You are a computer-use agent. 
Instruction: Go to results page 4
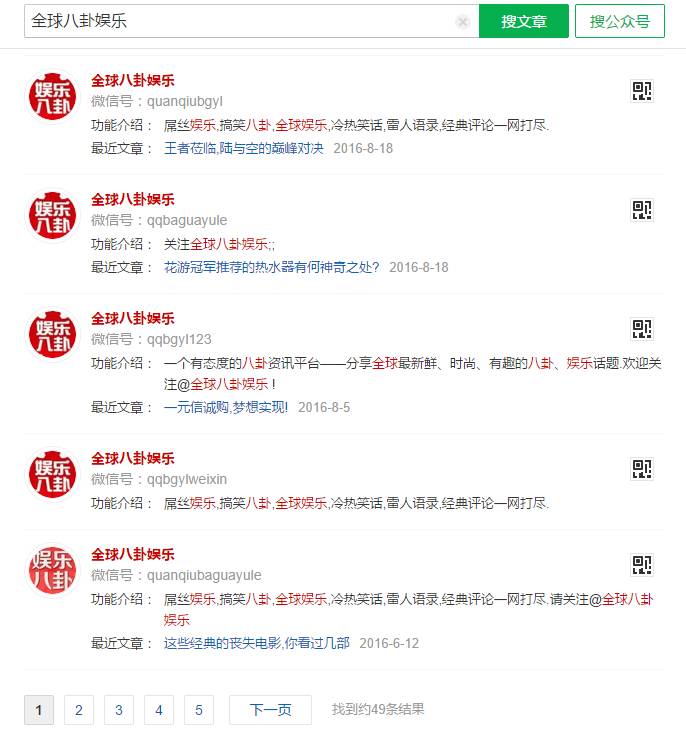tap(158, 710)
